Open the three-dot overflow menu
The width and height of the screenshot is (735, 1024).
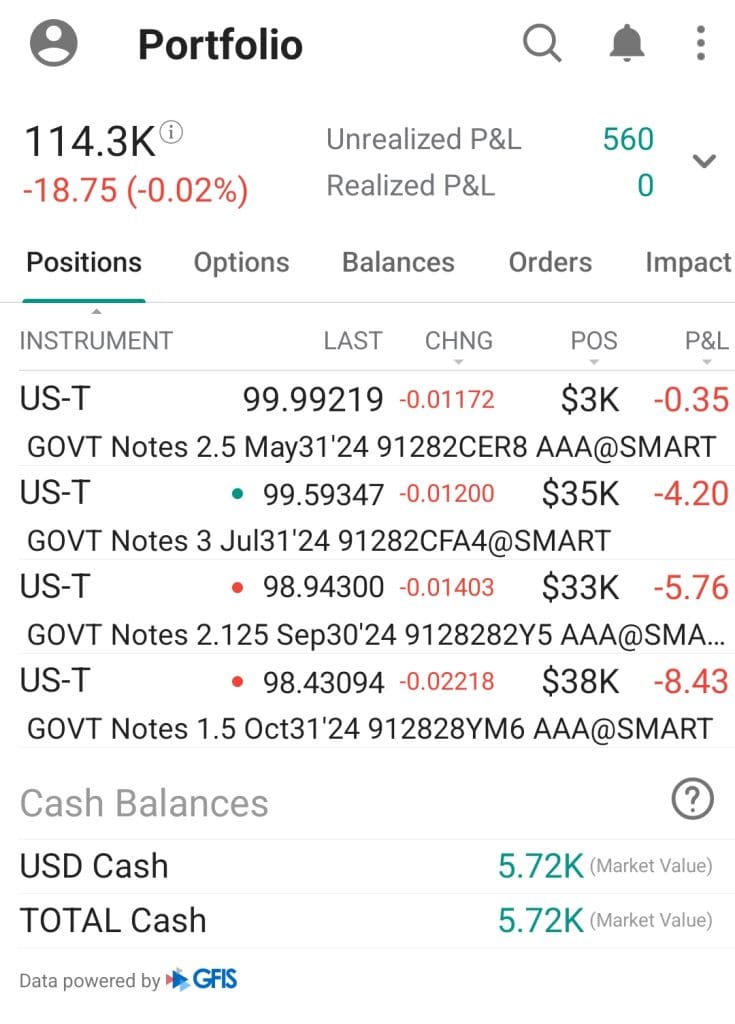point(699,44)
